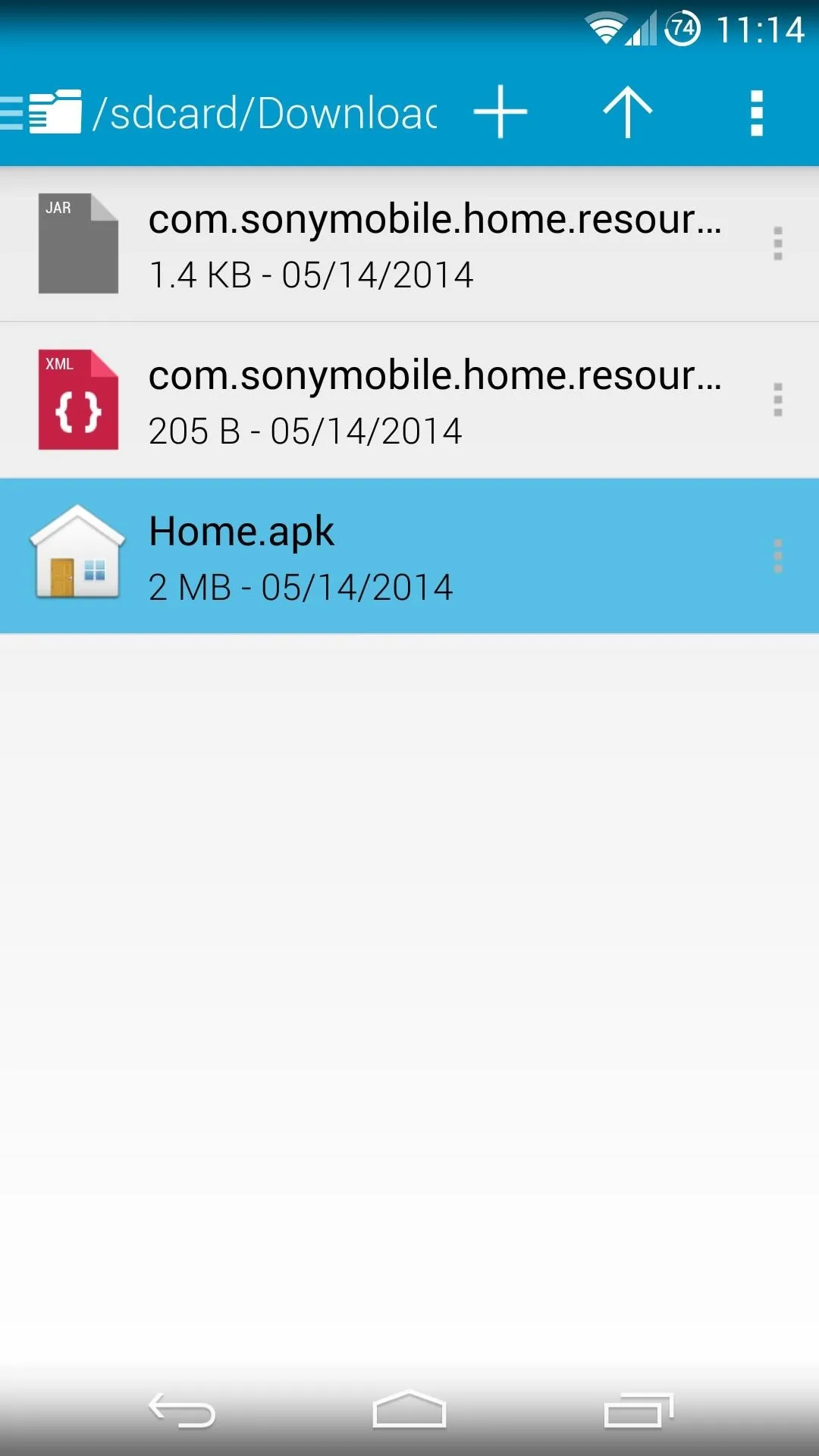Tap the /sdcard/Download path title
819x1456 pixels.
pyautogui.click(x=265, y=113)
